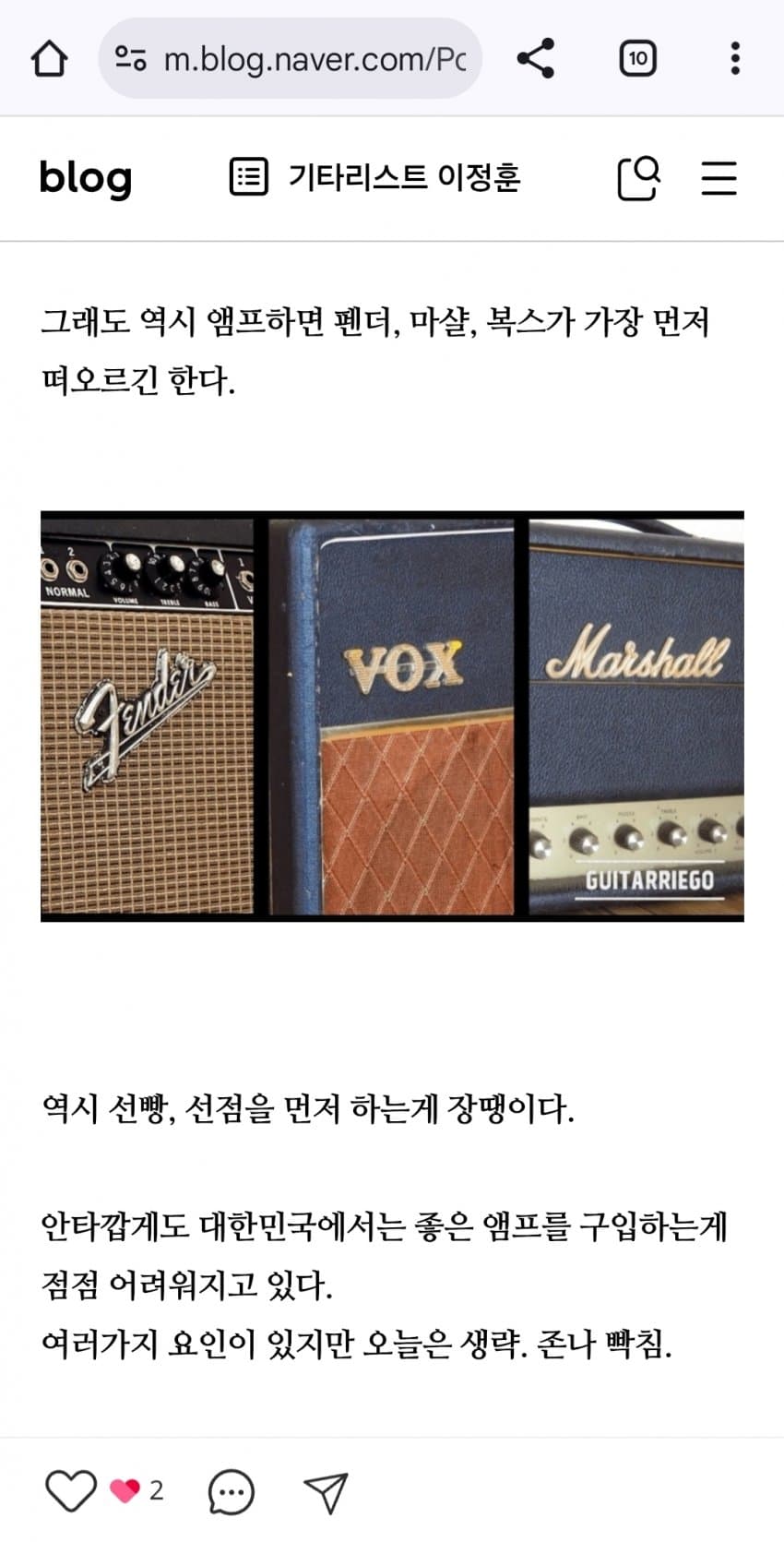Go to the browser home page
This screenshot has height=1542, width=784.
49,59
